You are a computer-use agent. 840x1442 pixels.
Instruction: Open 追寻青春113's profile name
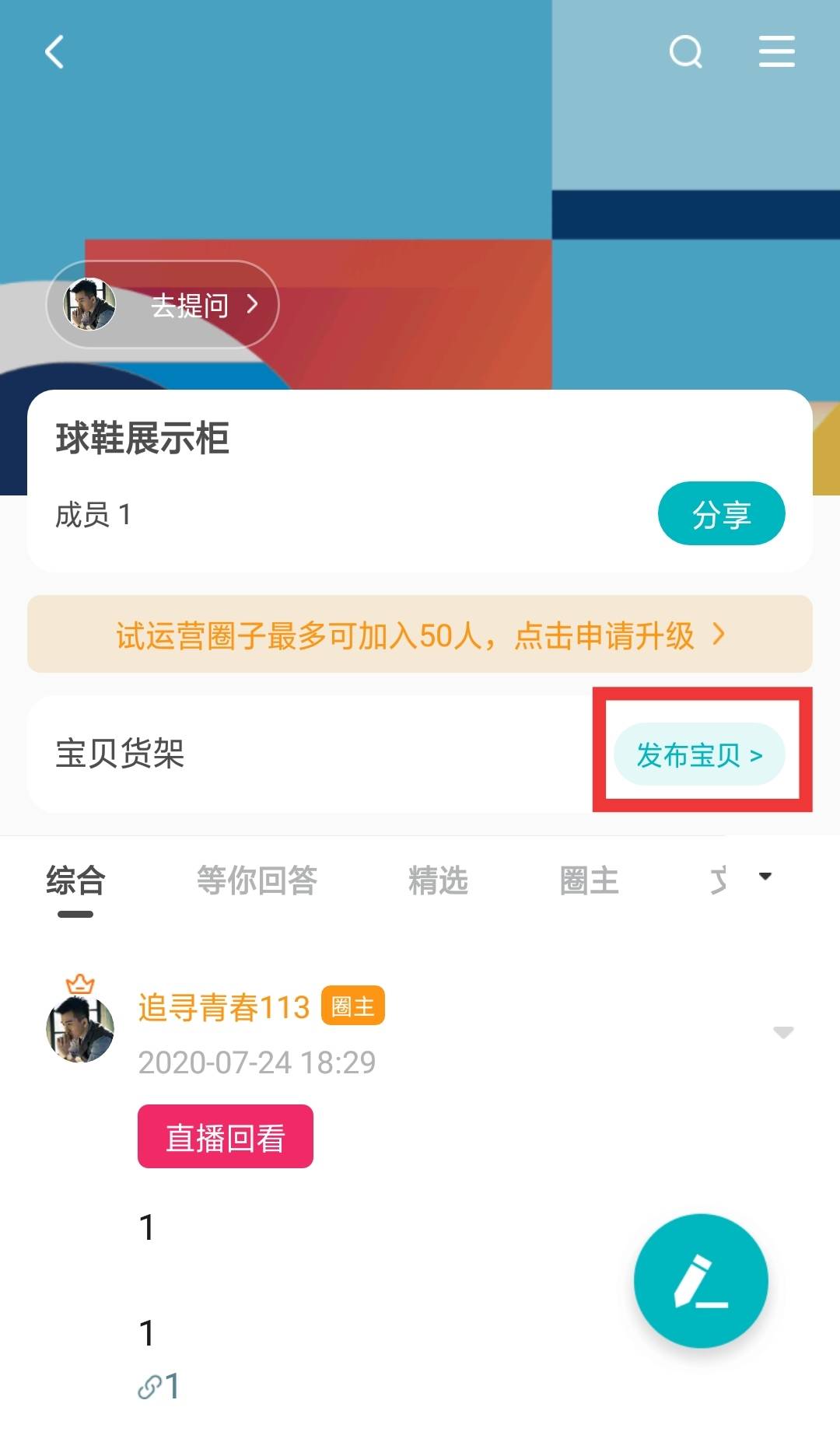224,1007
